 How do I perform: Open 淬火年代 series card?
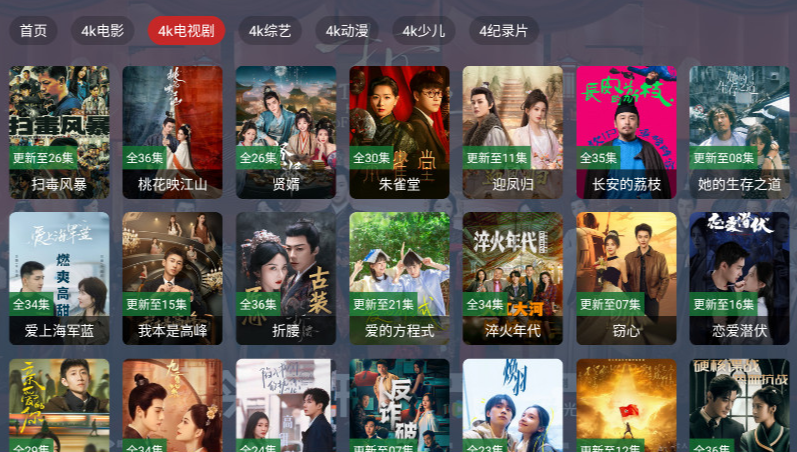512,277
